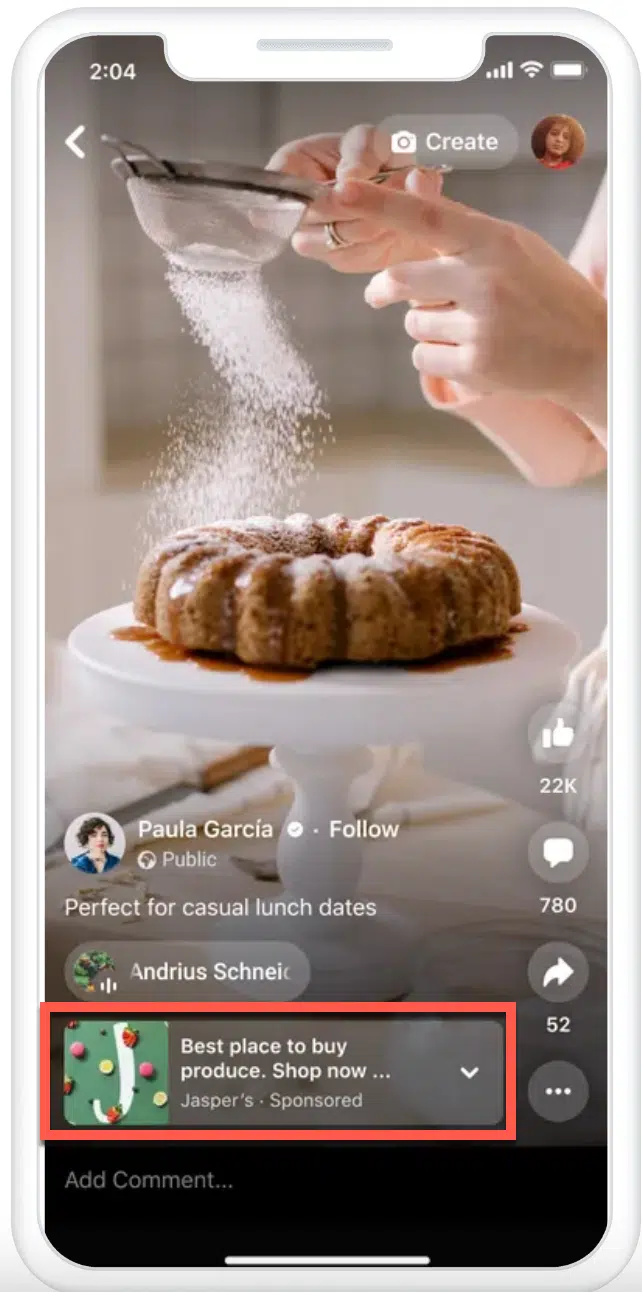Viewport: 642px width, 1292px height.
Task: Open the three-dot more options menu
Action: tap(558, 1091)
